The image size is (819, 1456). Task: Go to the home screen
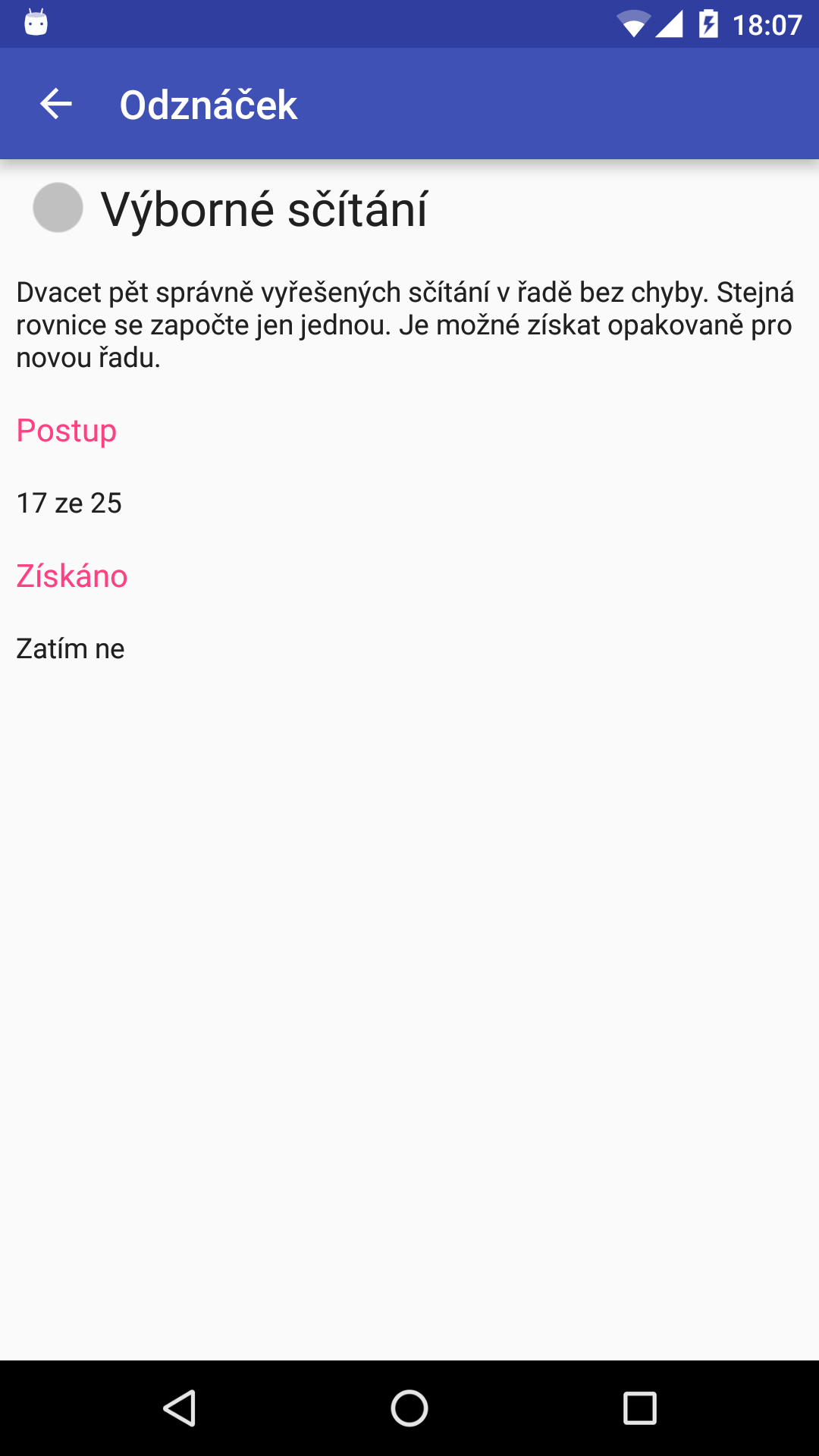pos(409,1408)
